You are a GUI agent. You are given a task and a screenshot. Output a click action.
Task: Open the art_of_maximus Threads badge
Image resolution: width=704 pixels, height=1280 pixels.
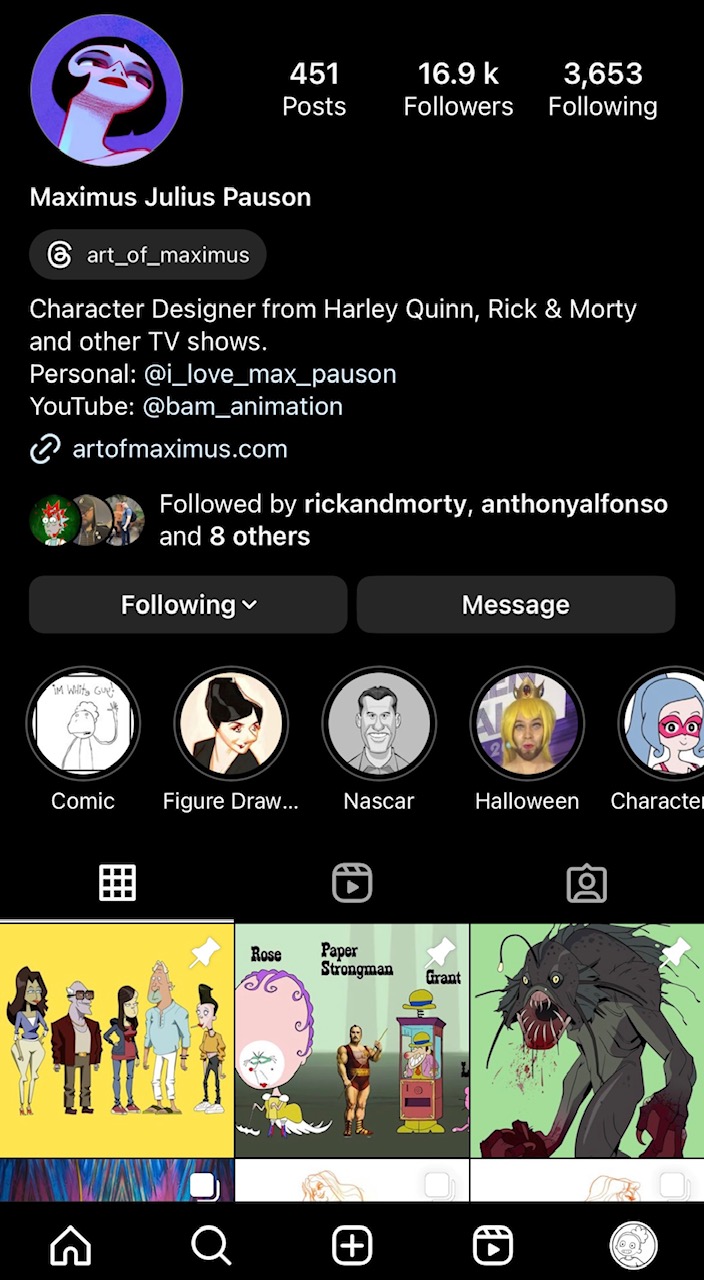[x=148, y=255]
